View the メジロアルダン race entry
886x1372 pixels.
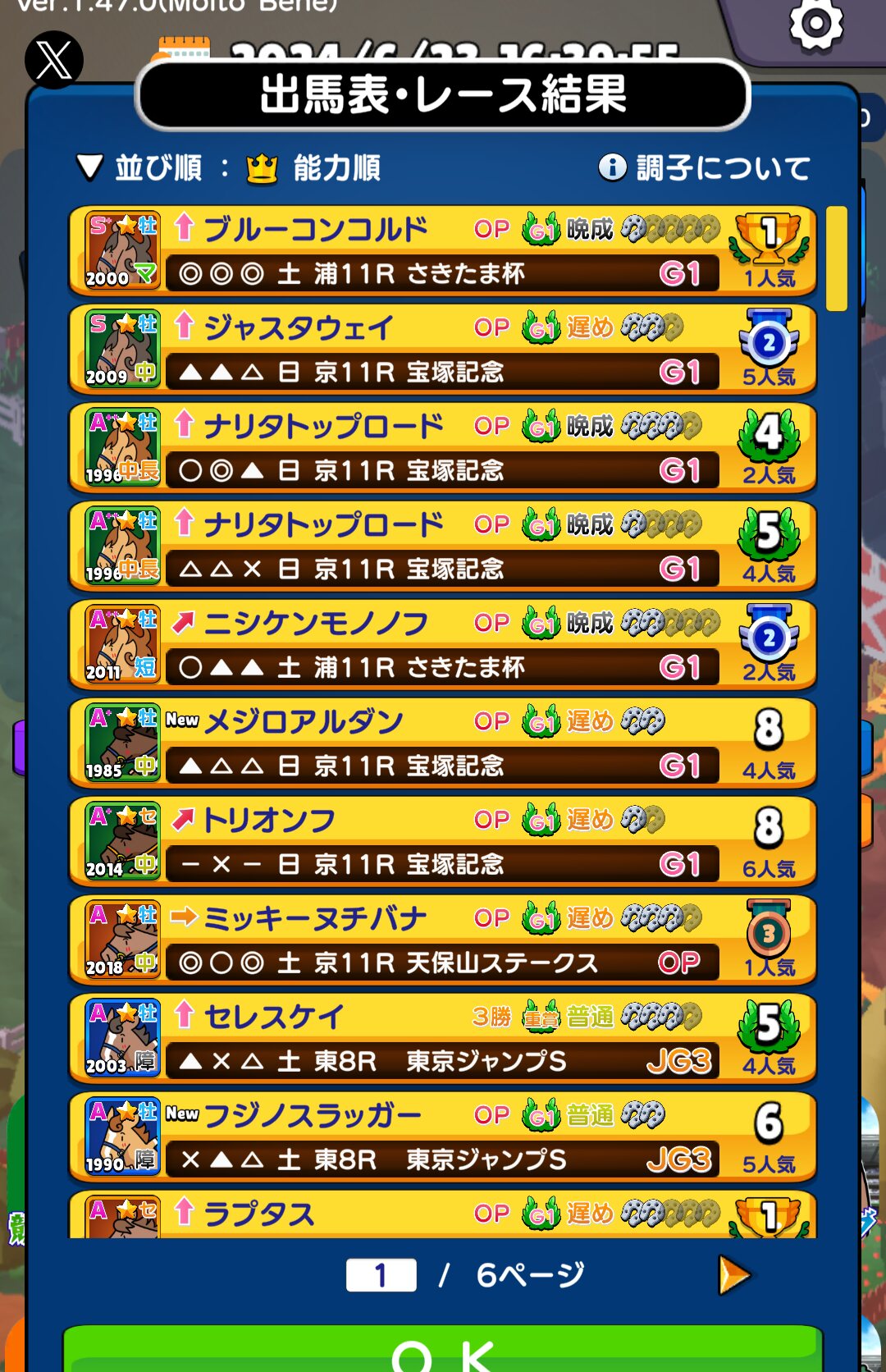442,743
